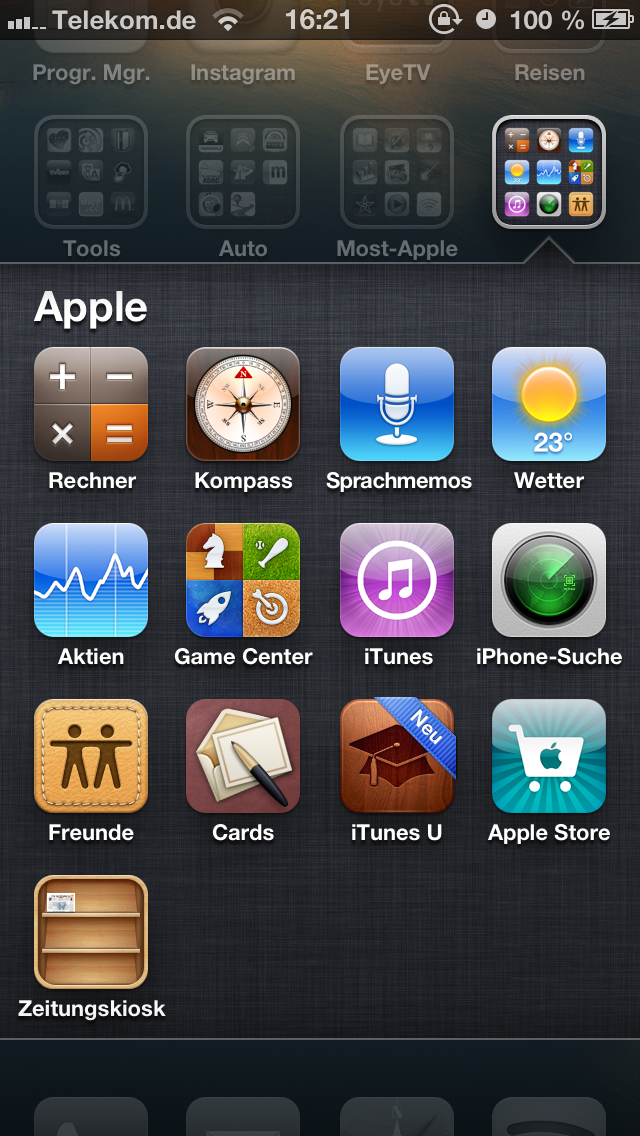
Task: Open the Zeitungskiosk newsstand
Action: (91, 932)
